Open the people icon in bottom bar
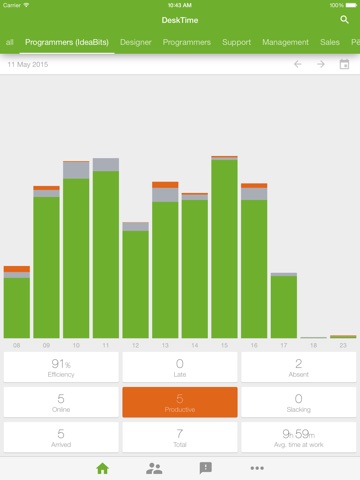The height and width of the screenshot is (480, 360). click(154, 468)
